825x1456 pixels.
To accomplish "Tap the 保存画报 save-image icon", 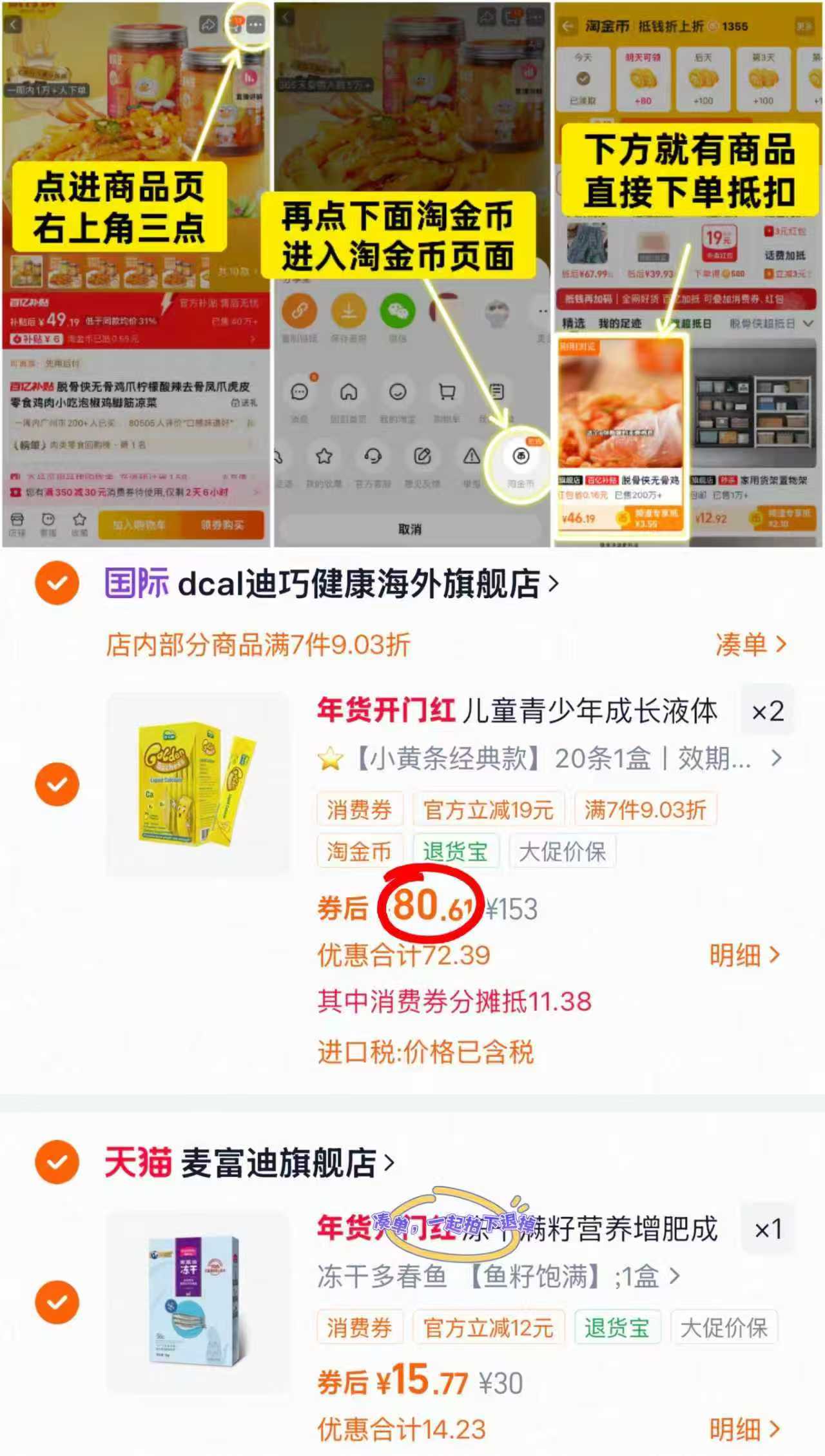I will point(349,309).
